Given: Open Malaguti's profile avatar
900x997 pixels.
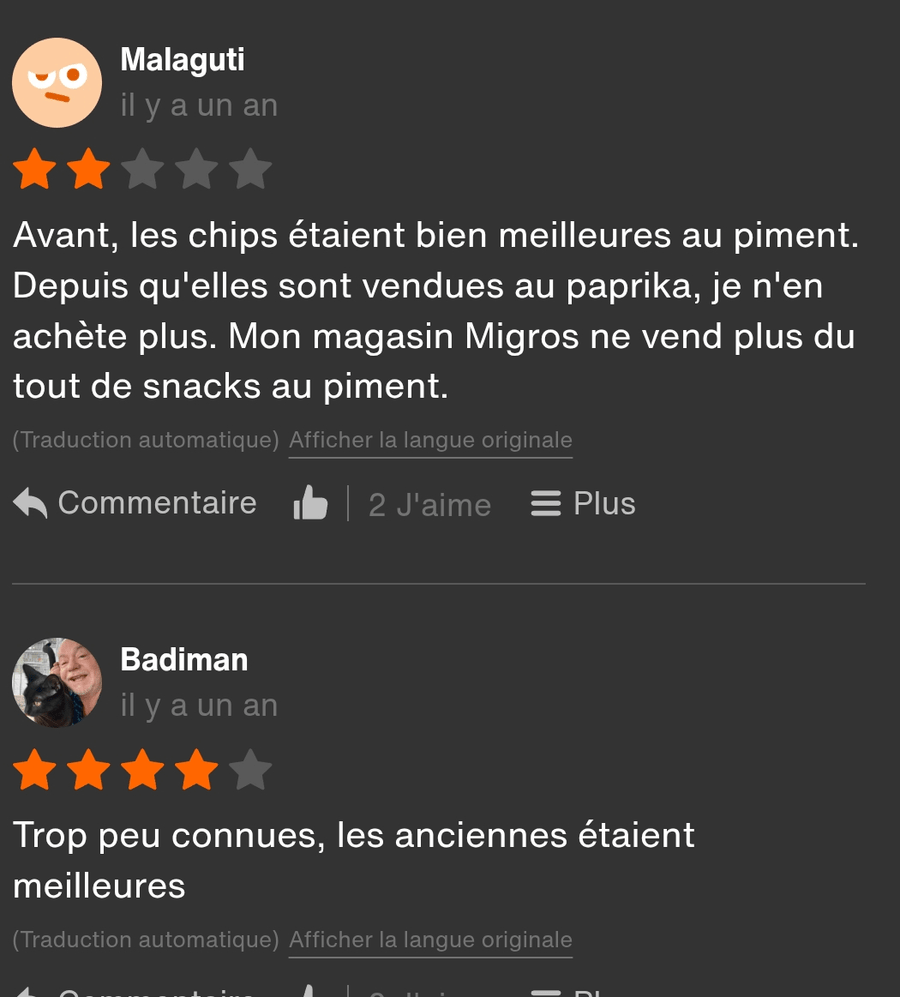Looking at the screenshot, I should pyautogui.click(x=57, y=83).
